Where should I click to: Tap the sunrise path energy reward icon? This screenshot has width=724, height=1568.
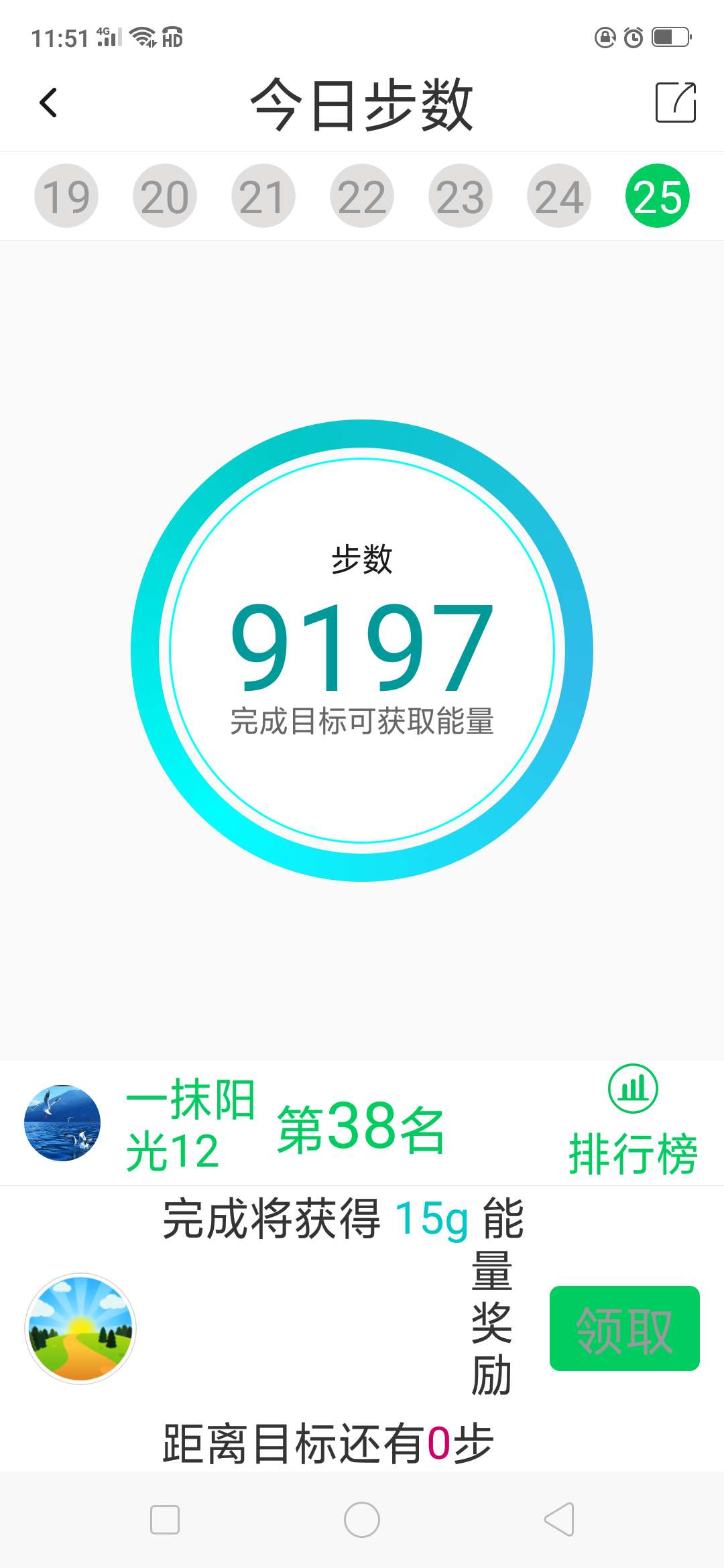80,1329
